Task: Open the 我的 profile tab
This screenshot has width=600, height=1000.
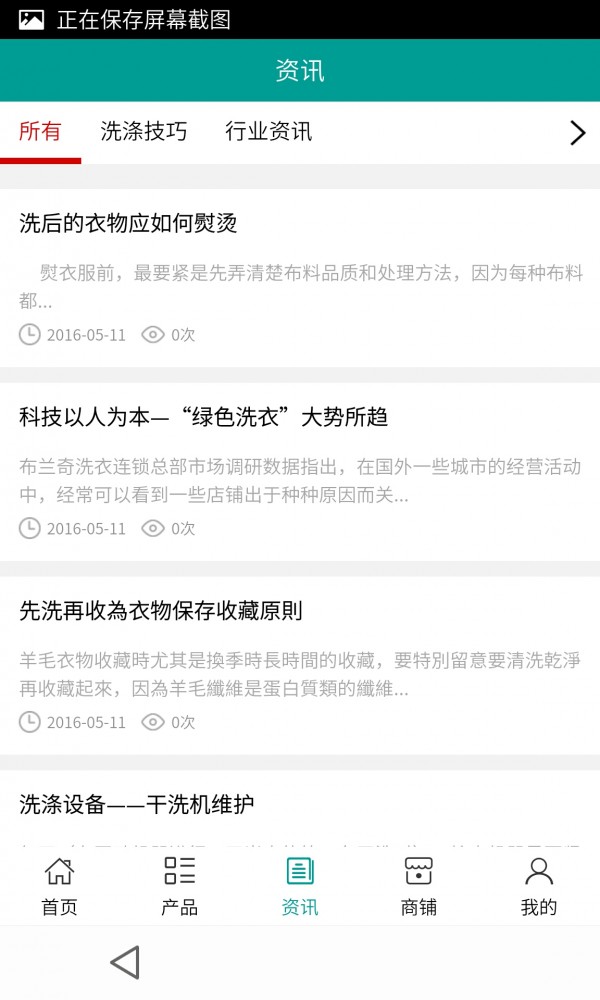Action: pos(539,886)
